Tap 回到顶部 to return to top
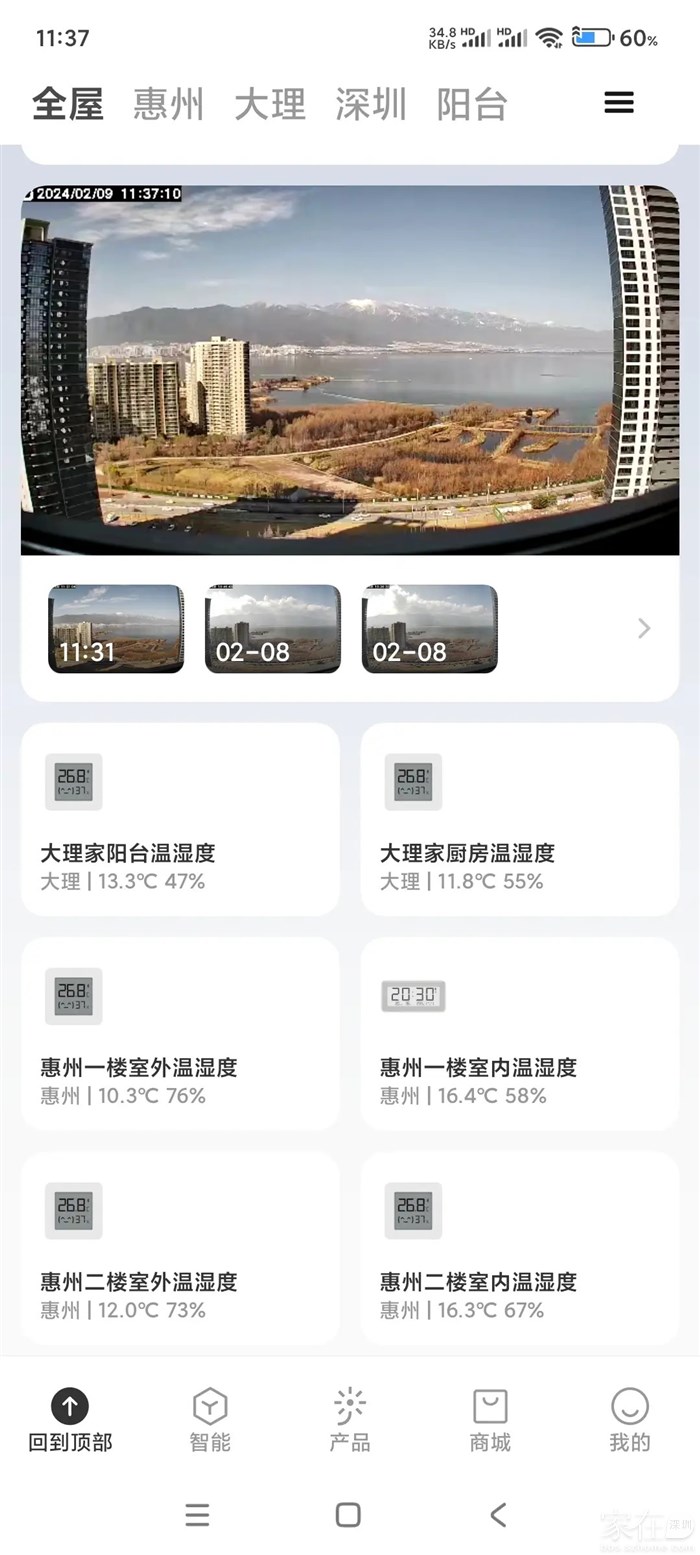Image resolution: width=700 pixels, height=1555 pixels. tap(70, 1419)
